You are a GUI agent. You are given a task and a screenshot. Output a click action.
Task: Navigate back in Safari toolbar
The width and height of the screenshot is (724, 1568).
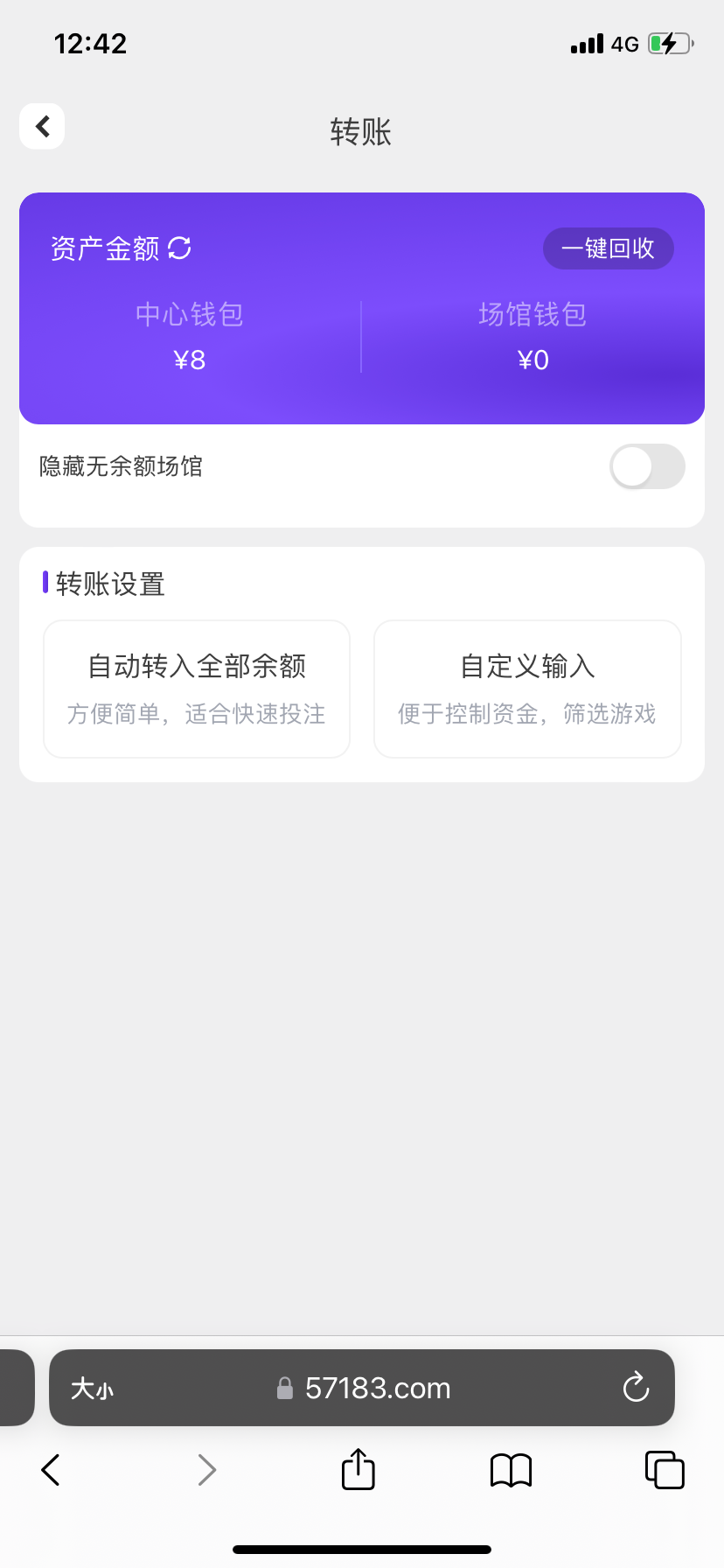tap(51, 1470)
